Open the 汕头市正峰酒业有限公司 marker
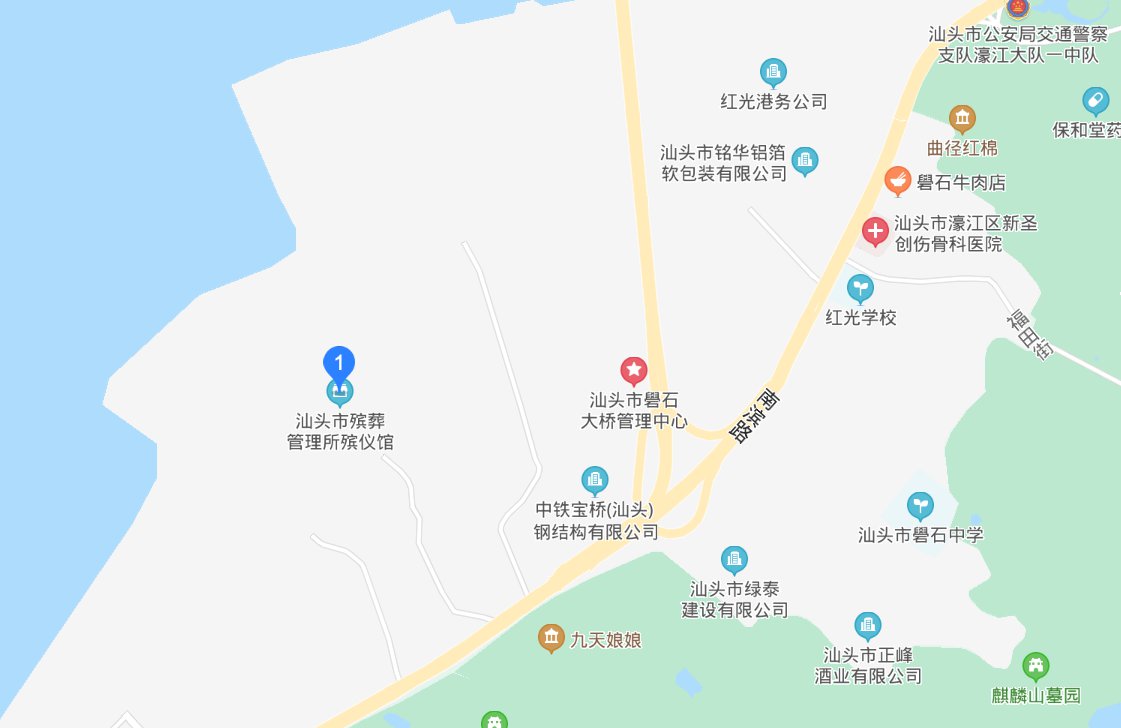Image resolution: width=1121 pixels, height=728 pixels. click(868, 627)
